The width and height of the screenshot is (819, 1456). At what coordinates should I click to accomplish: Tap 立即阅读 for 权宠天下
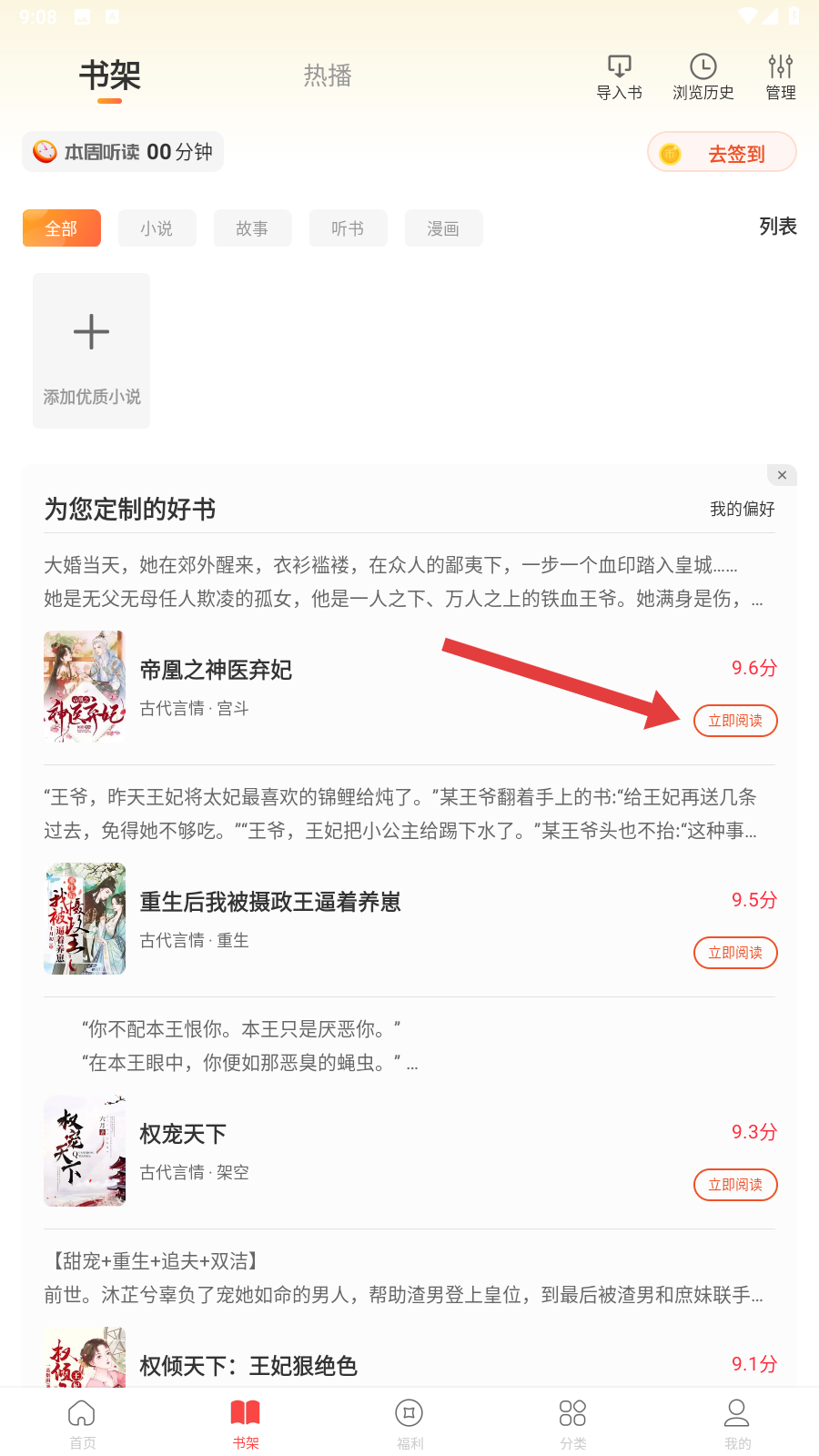(735, 1185)
